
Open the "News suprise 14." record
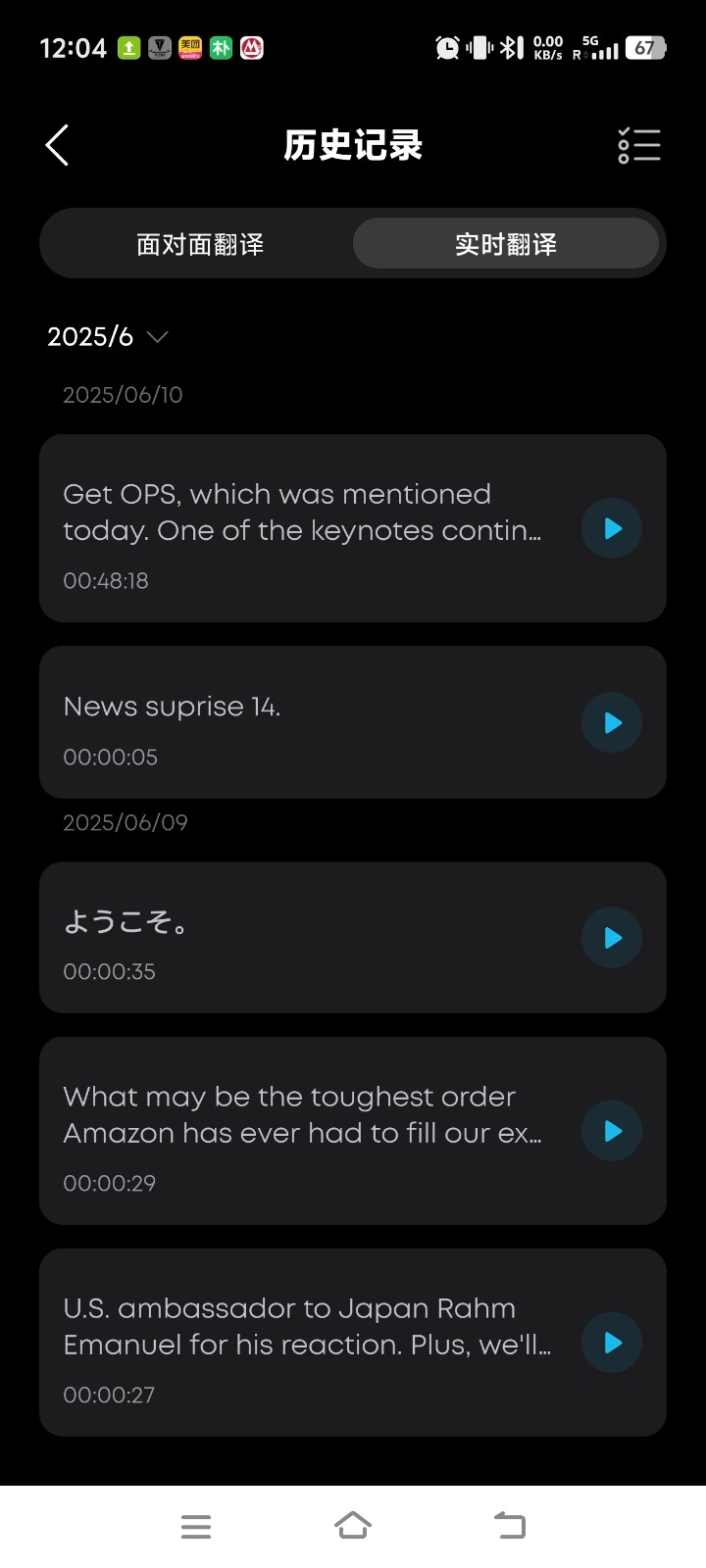click(x=353, y=722)
